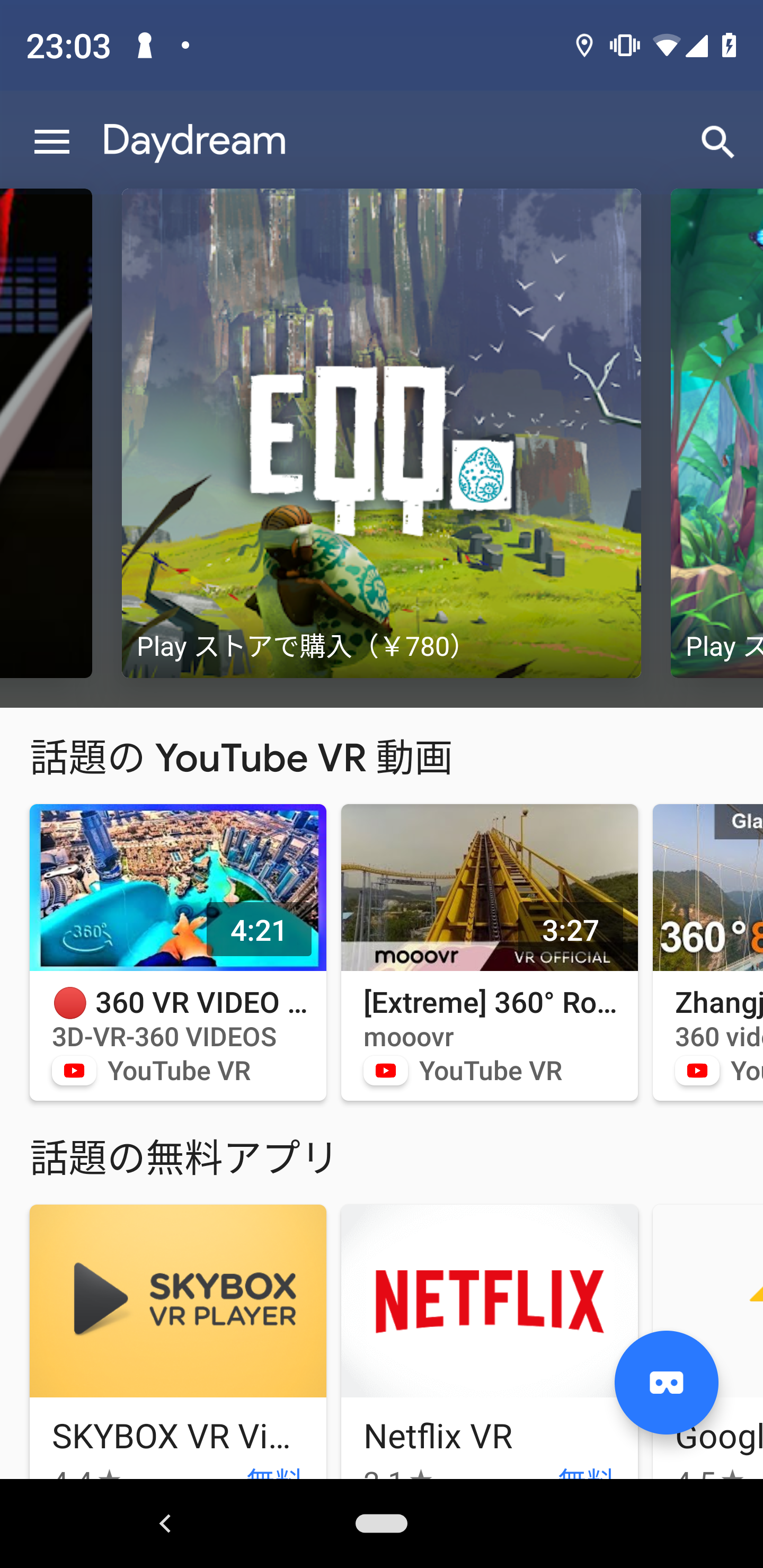Open the hamburger navigation drawer

click(52, 142)
